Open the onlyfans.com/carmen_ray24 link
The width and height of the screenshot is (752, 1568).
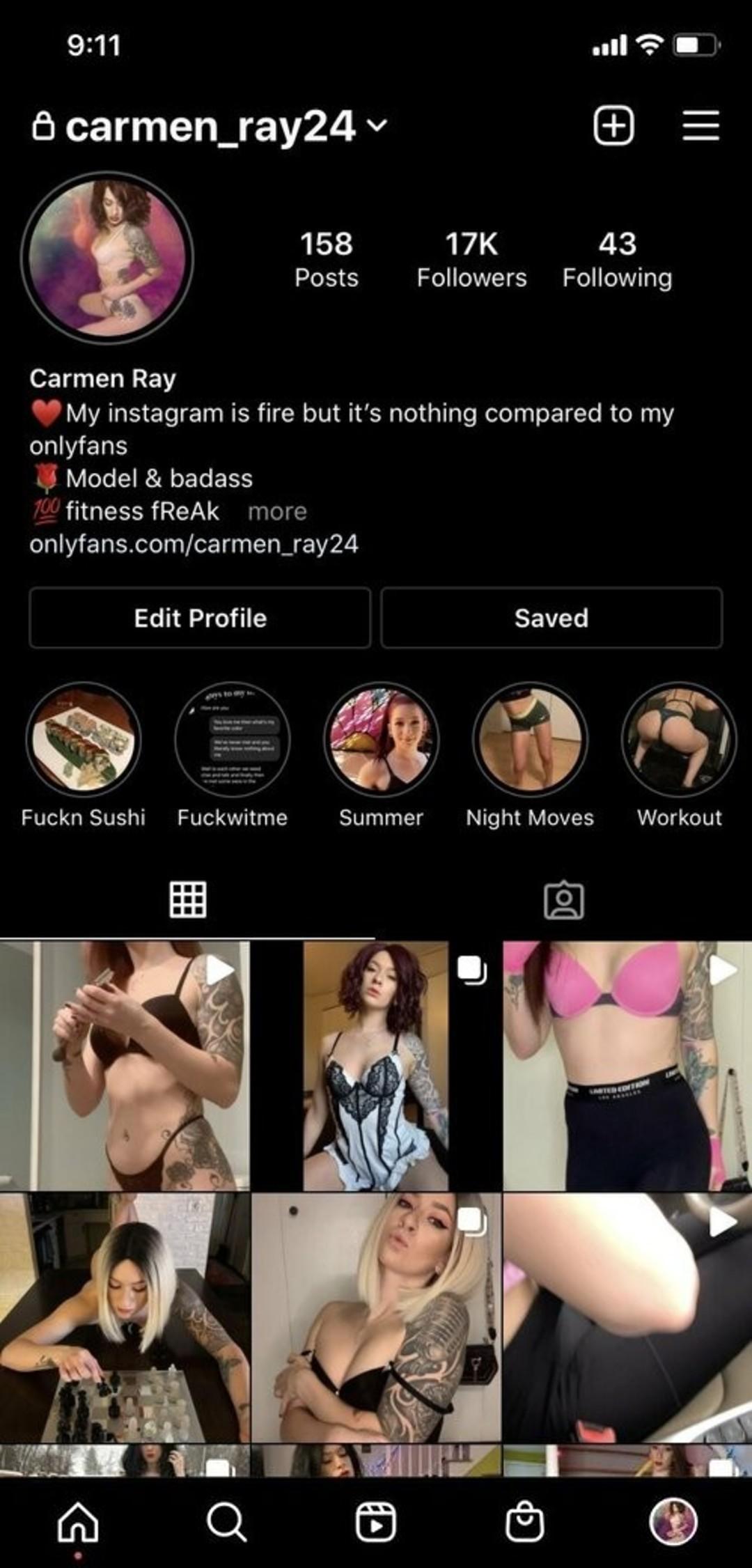click(x=194, y=544)
